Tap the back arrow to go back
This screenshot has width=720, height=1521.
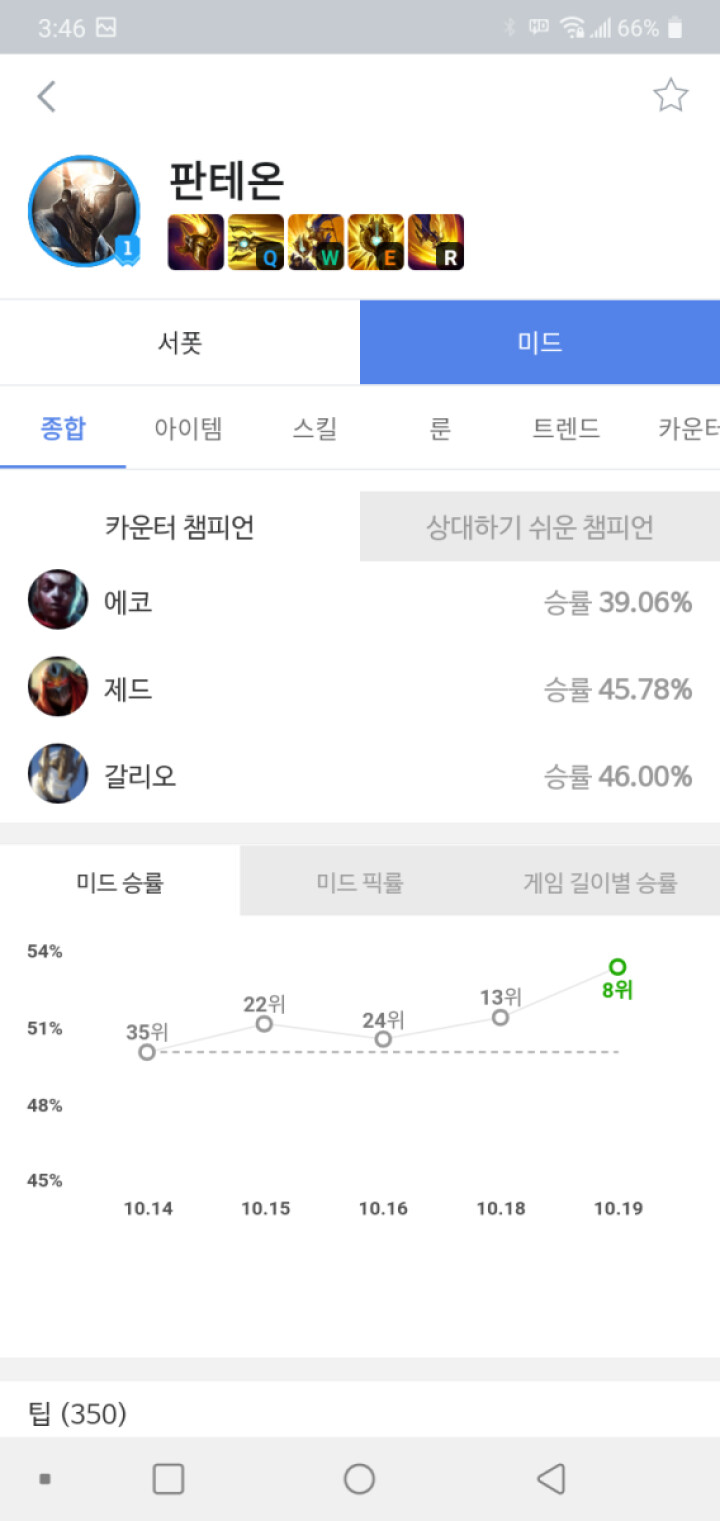click(45, 95)
